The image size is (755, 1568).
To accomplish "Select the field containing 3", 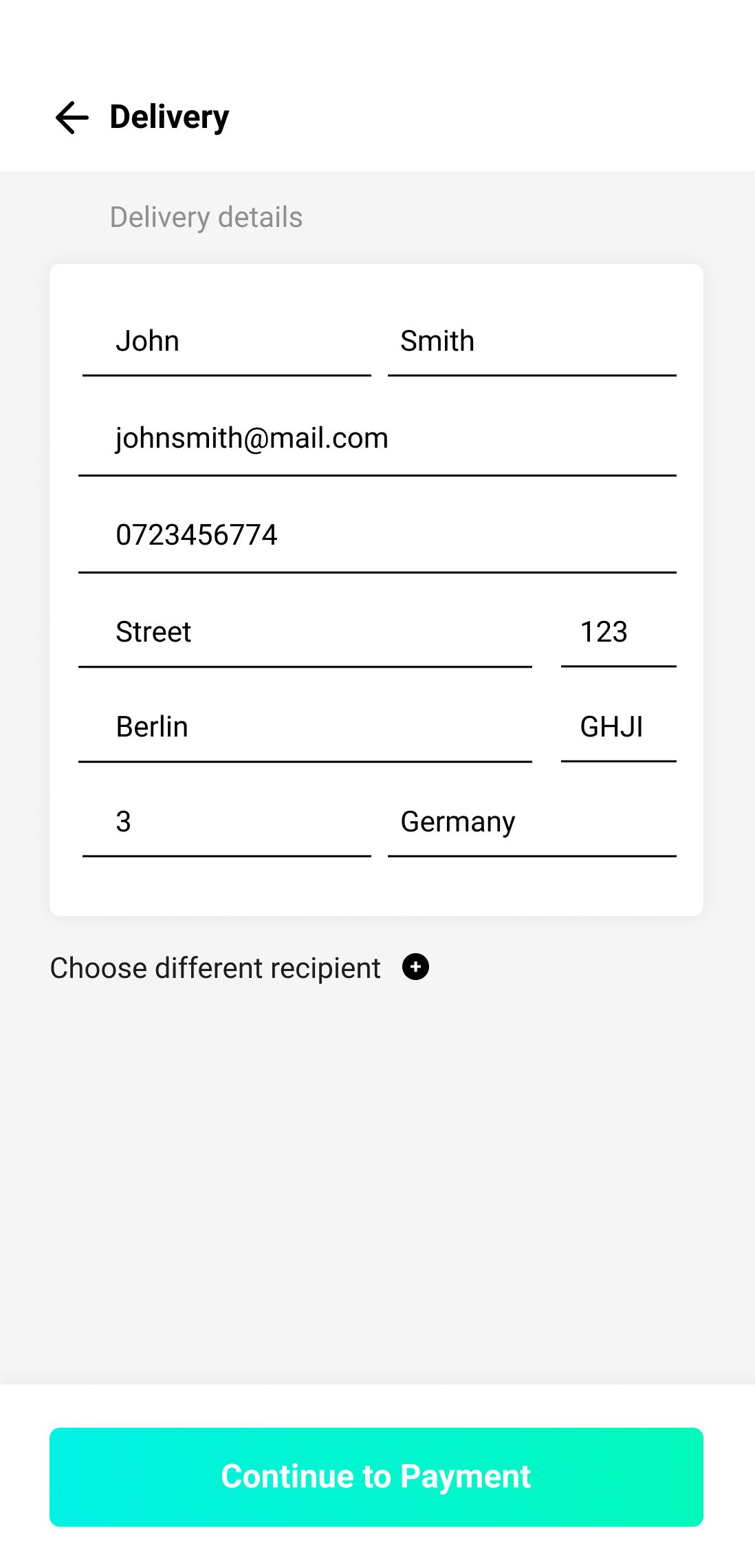I will pyautogui.click(x=226, y=823).
